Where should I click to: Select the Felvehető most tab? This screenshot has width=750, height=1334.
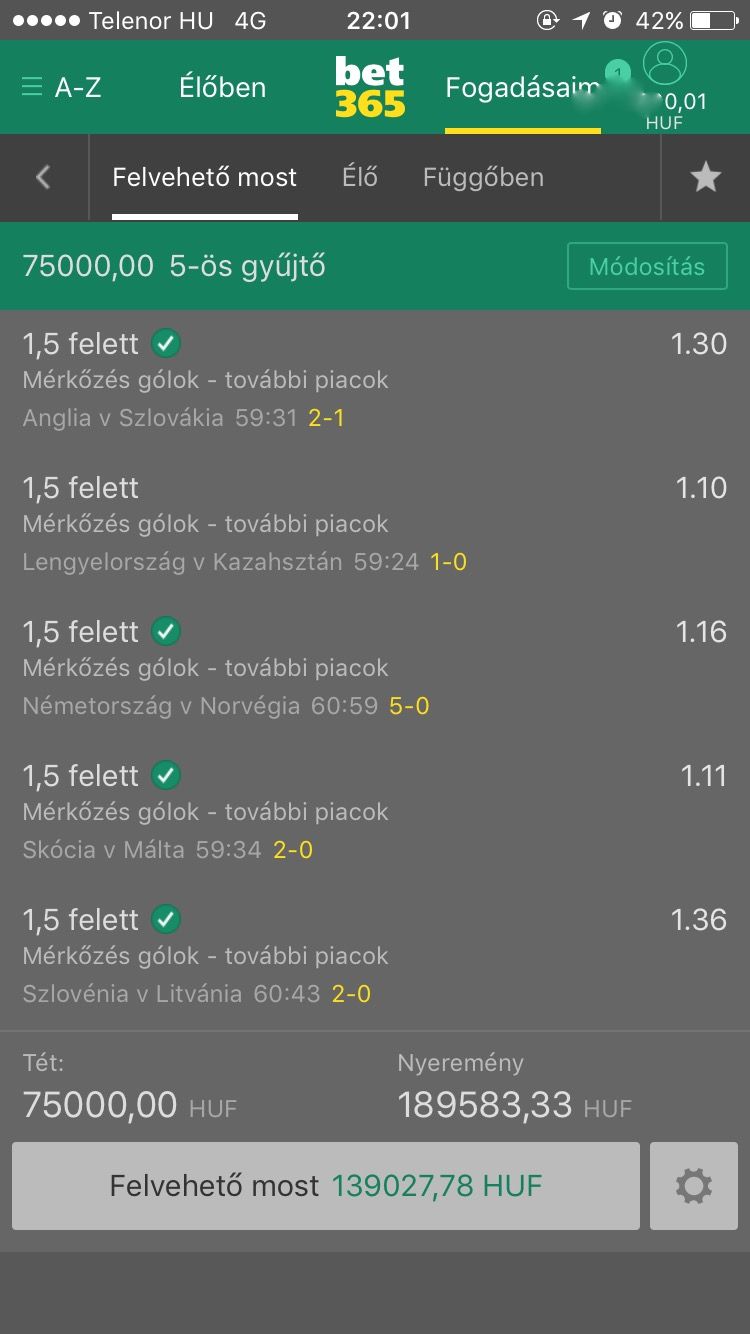(x=204, y=178)
